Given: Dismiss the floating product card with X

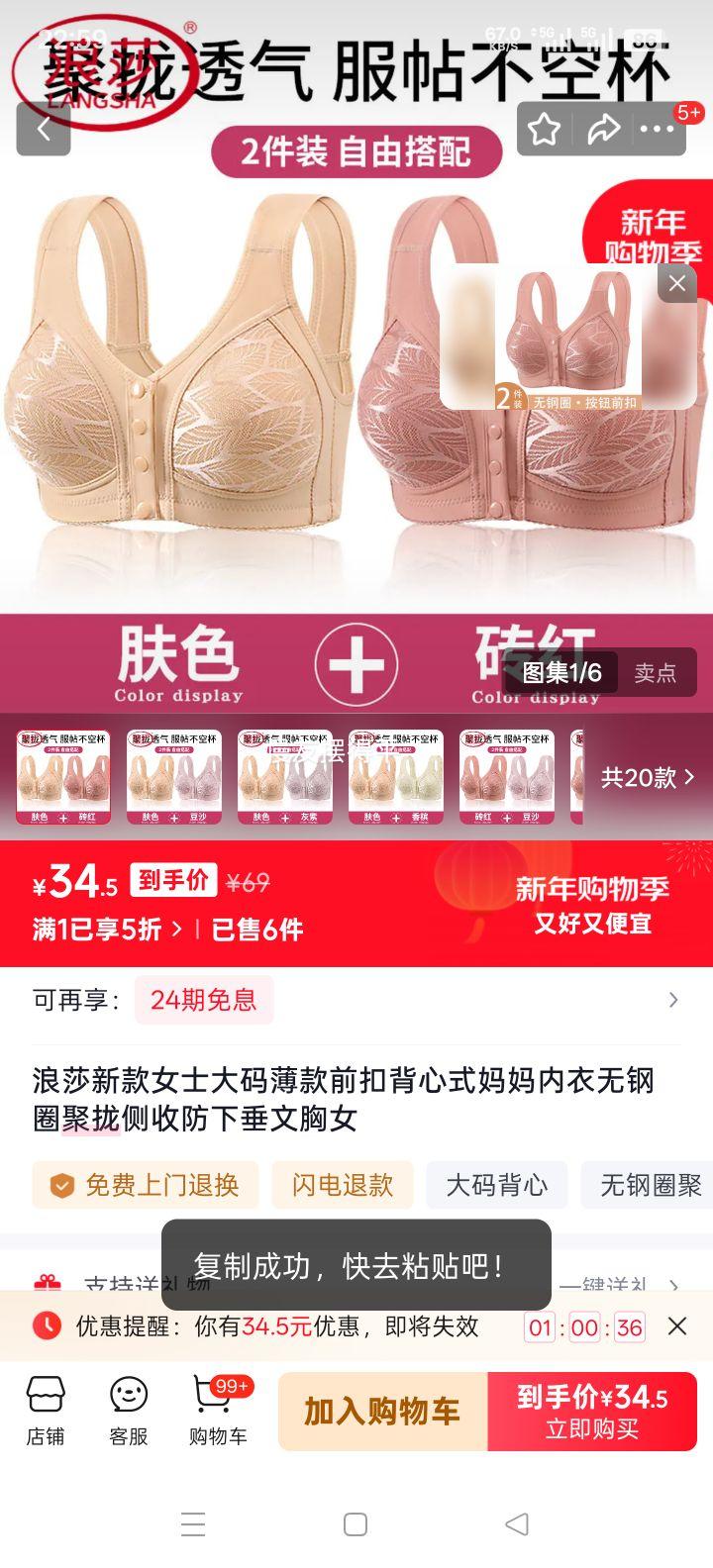Looking at the screenshot, I should click(677, 283).
